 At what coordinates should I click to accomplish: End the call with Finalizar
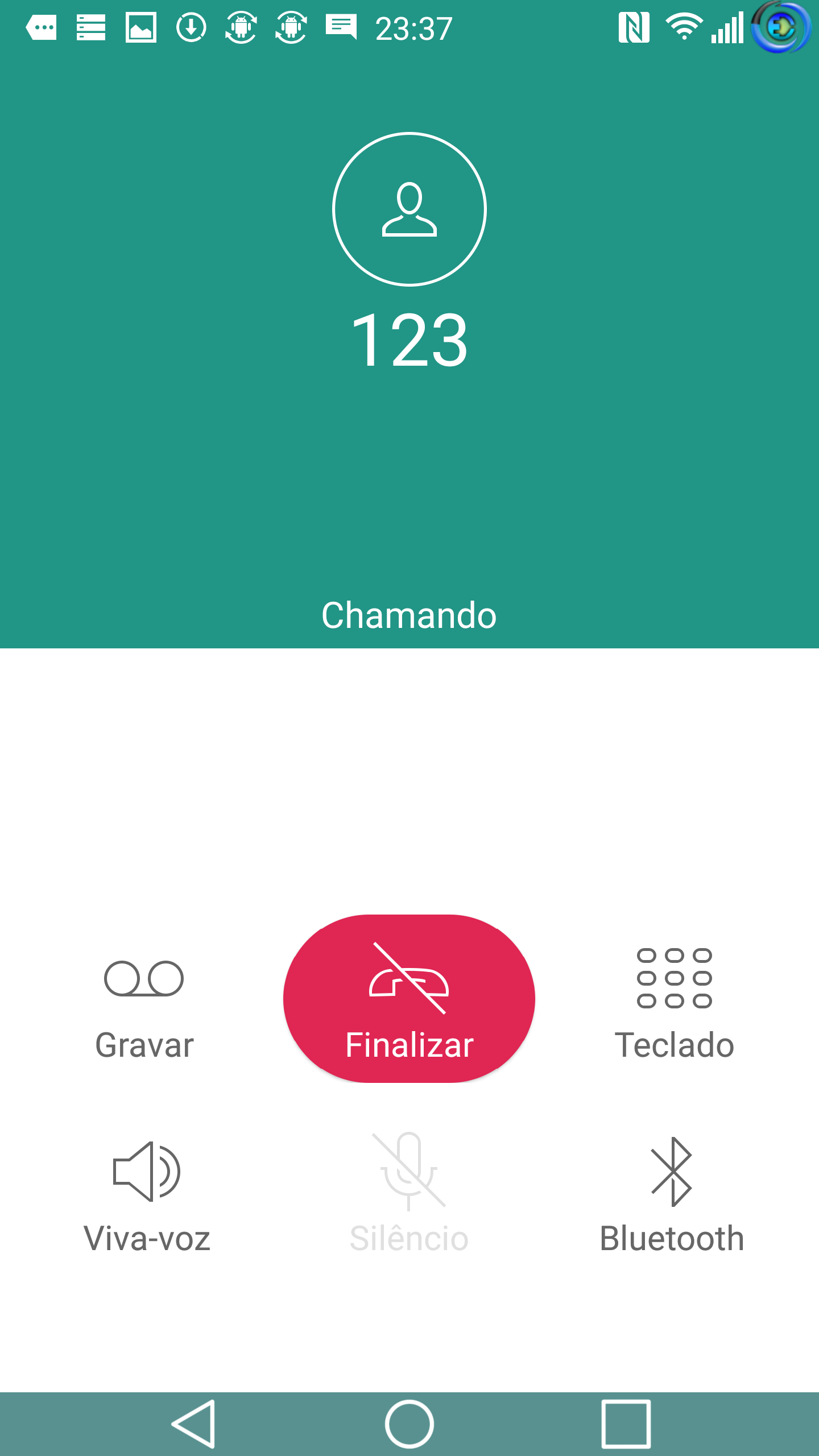[409, 998]
